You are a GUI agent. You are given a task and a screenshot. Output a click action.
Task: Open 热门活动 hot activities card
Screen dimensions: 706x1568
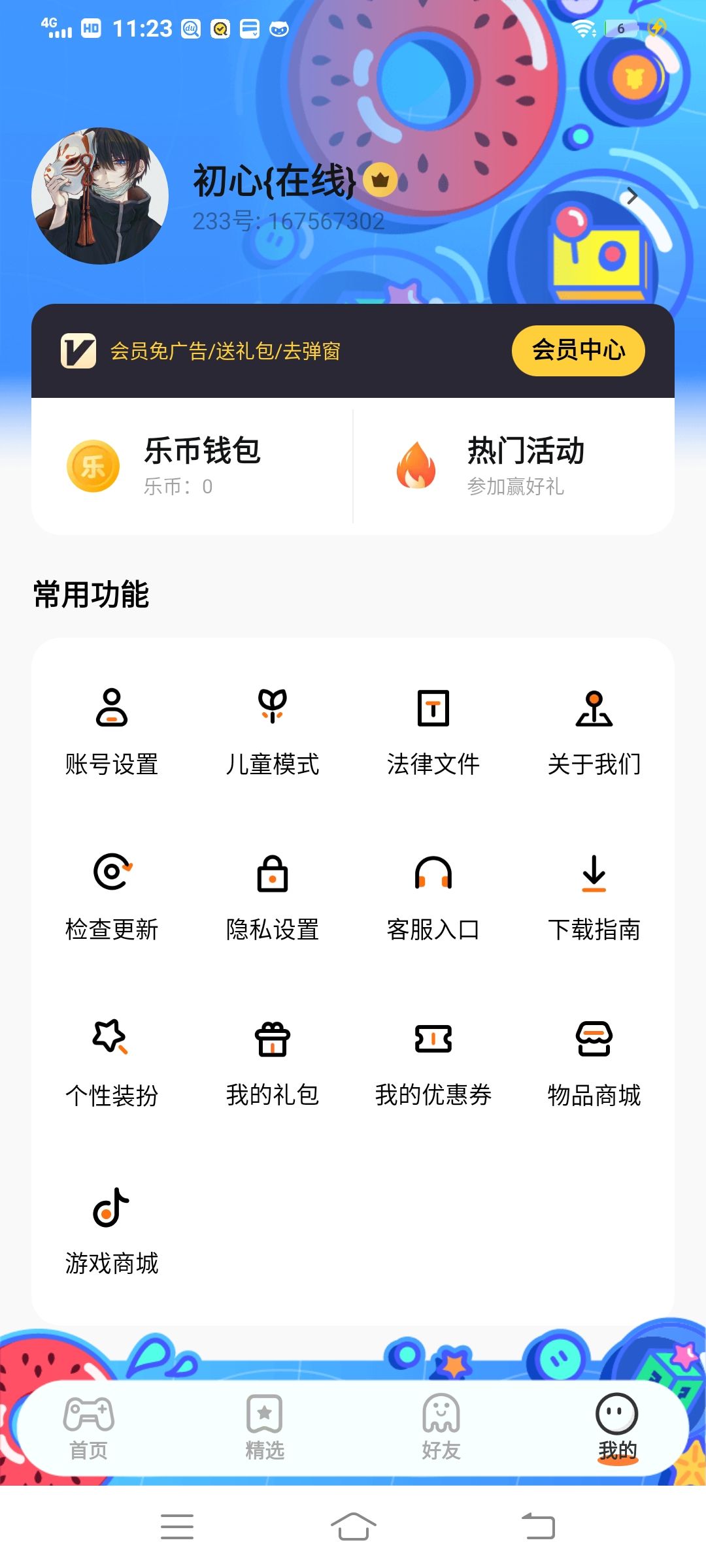click(x=514, y=466)
